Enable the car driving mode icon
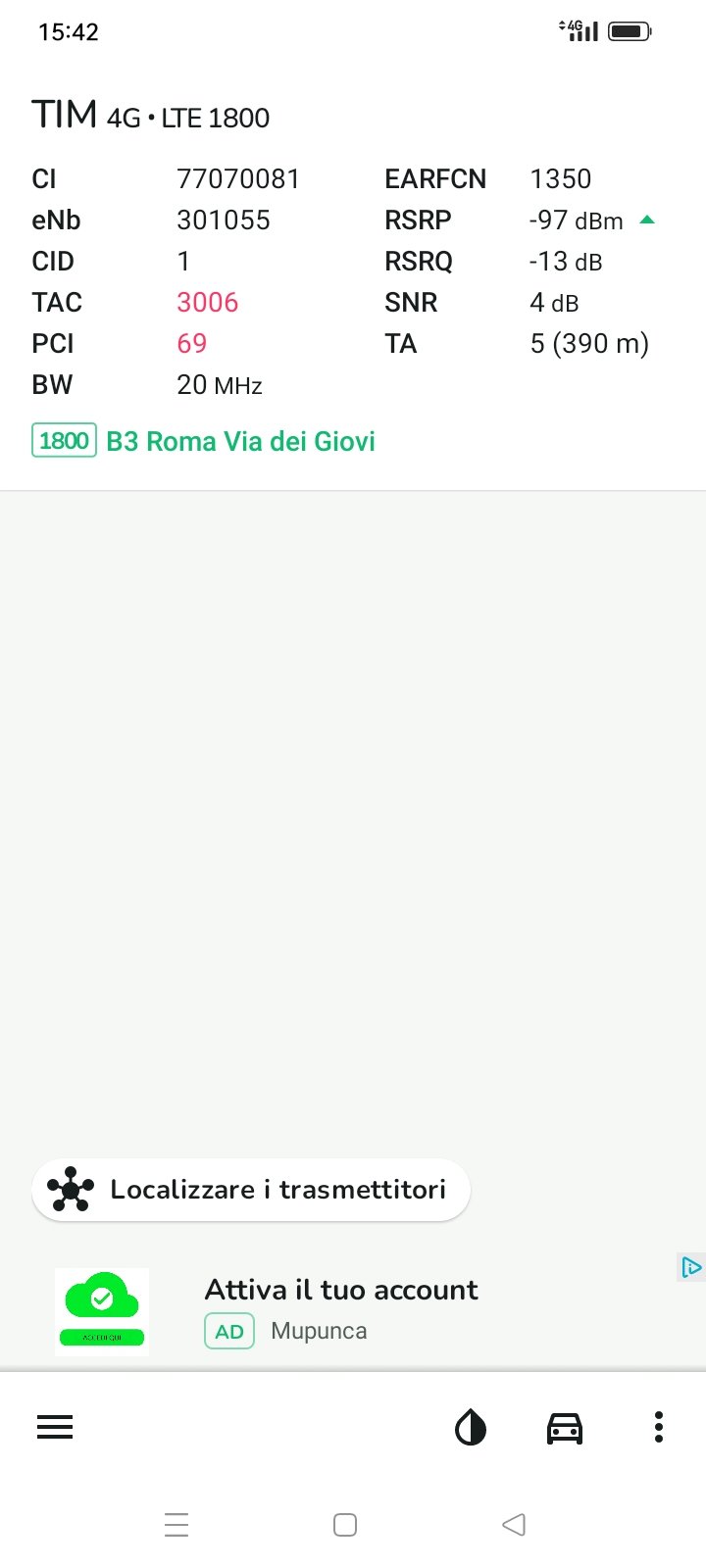The height and width of the screenshot is (1568, 706). pos(565,1428)
